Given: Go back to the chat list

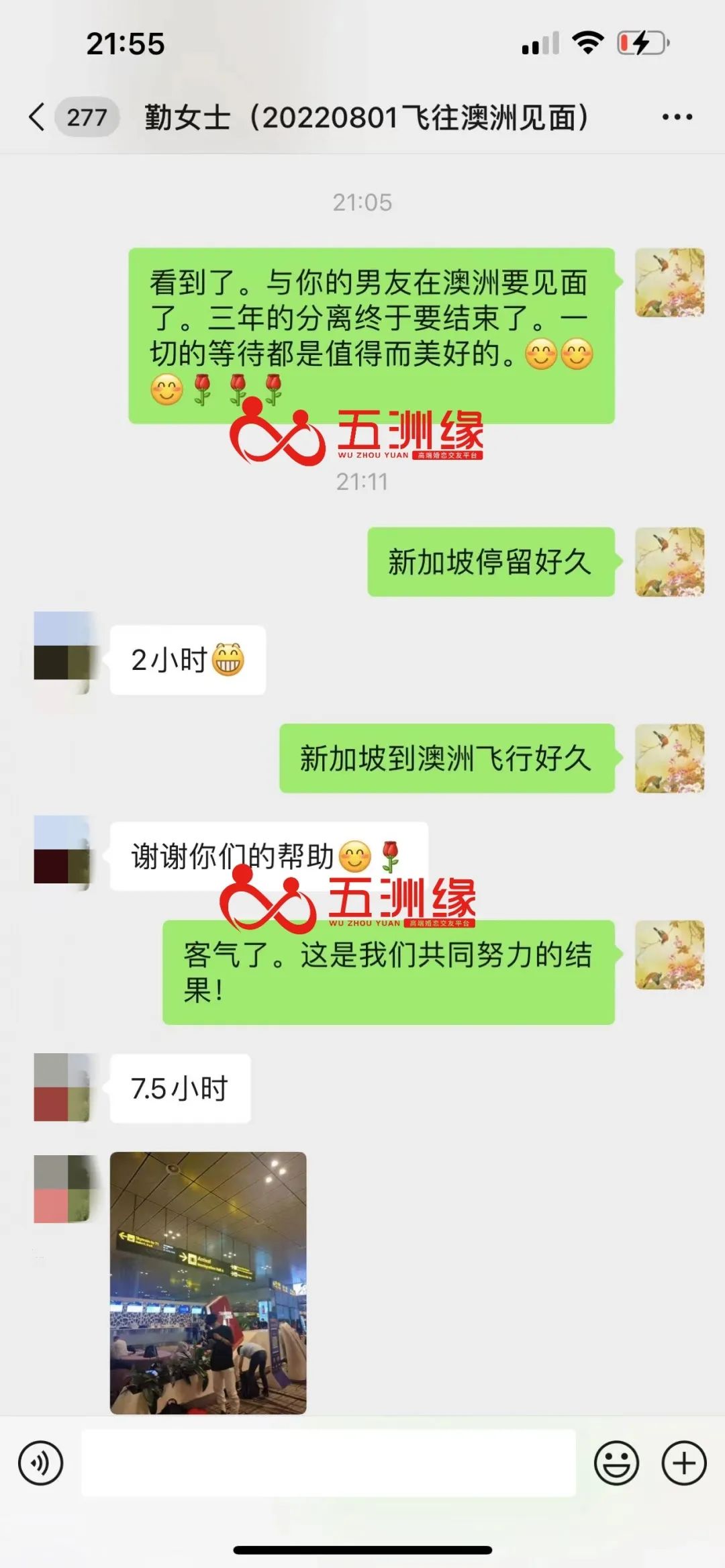Looking at the screenshot, I should tap(38, 117).
